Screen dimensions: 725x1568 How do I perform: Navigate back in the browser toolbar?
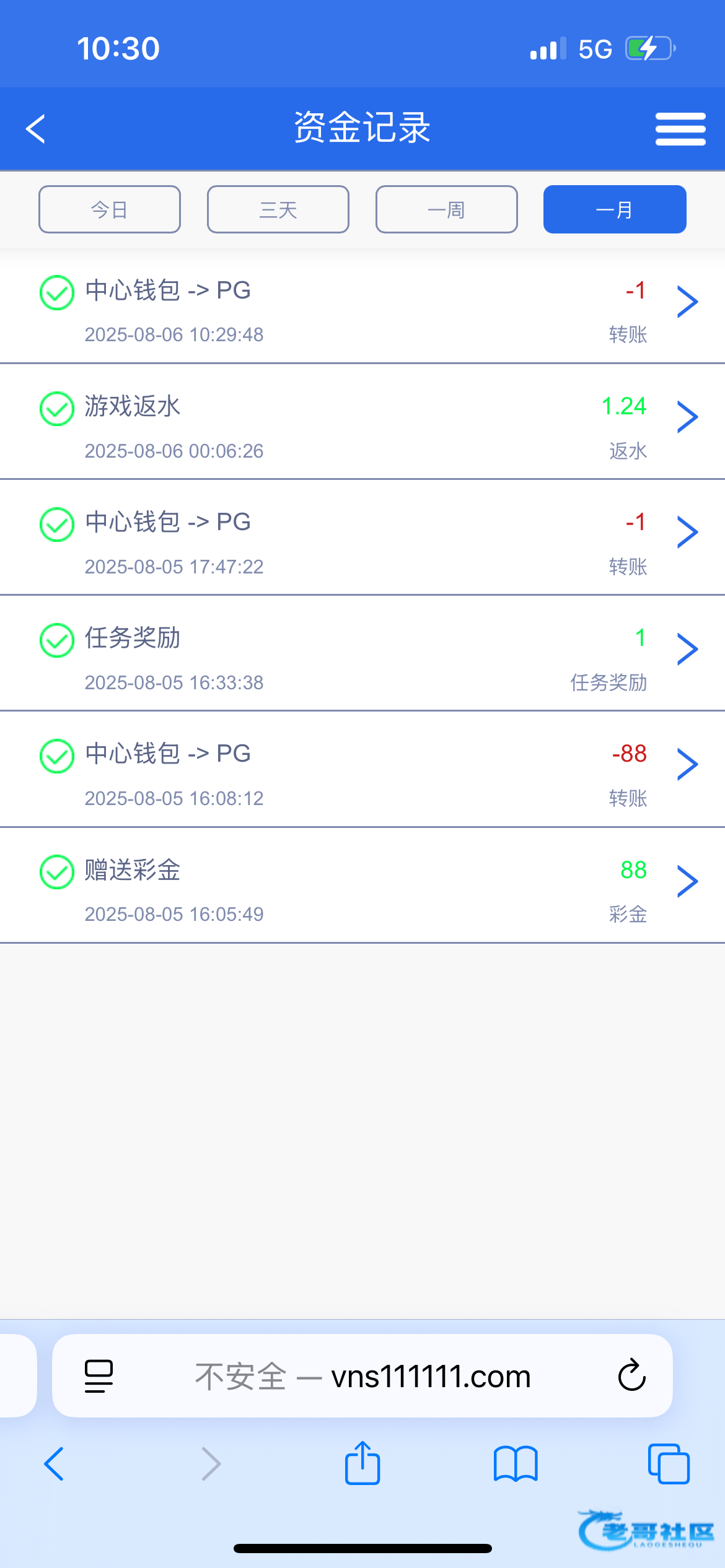click(x=55, y=1464)
